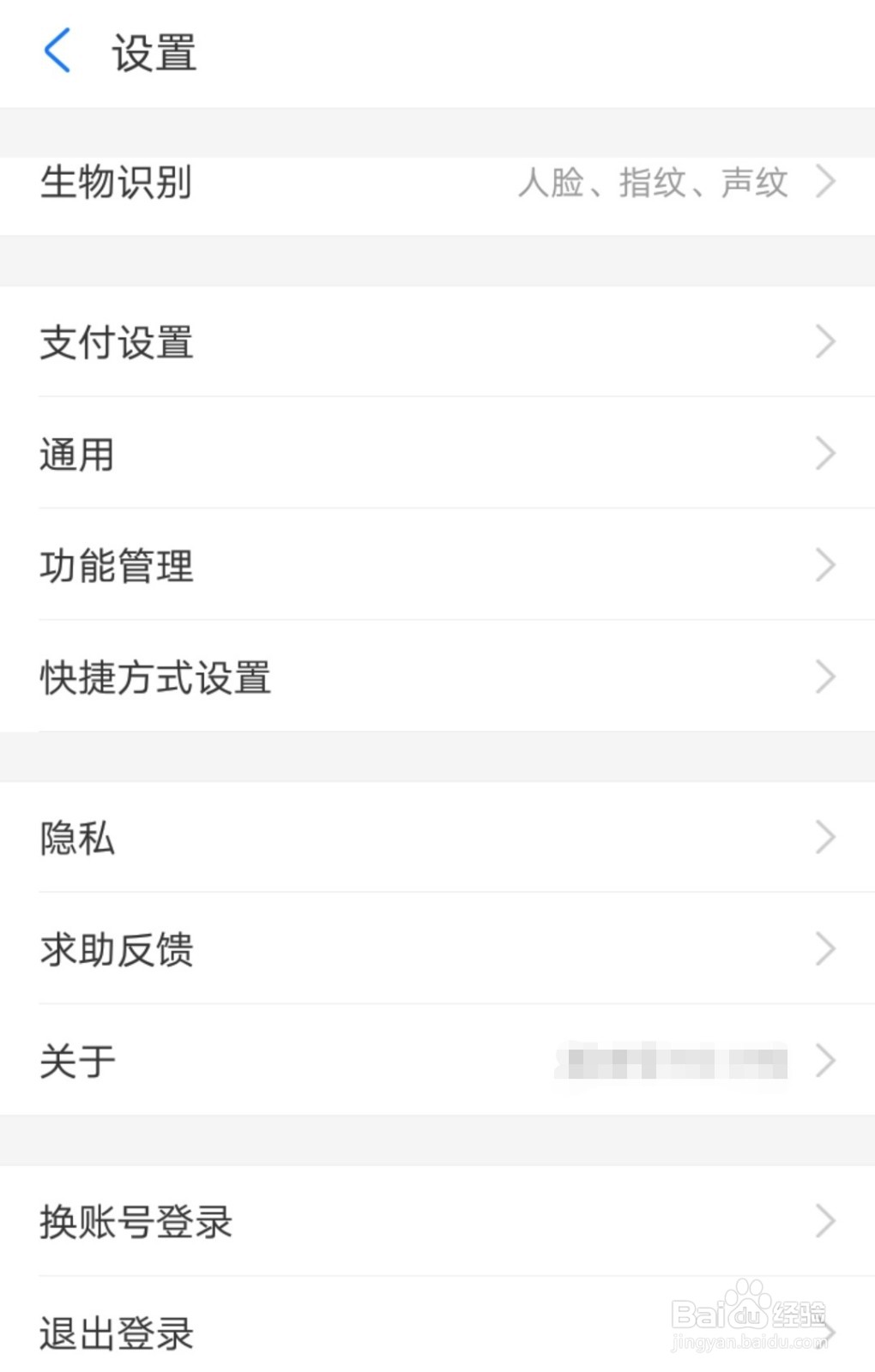This screenshot has height=1372, width=875.
Task: Click the chevron beside 支付设置
Action: tap(825, 343)
